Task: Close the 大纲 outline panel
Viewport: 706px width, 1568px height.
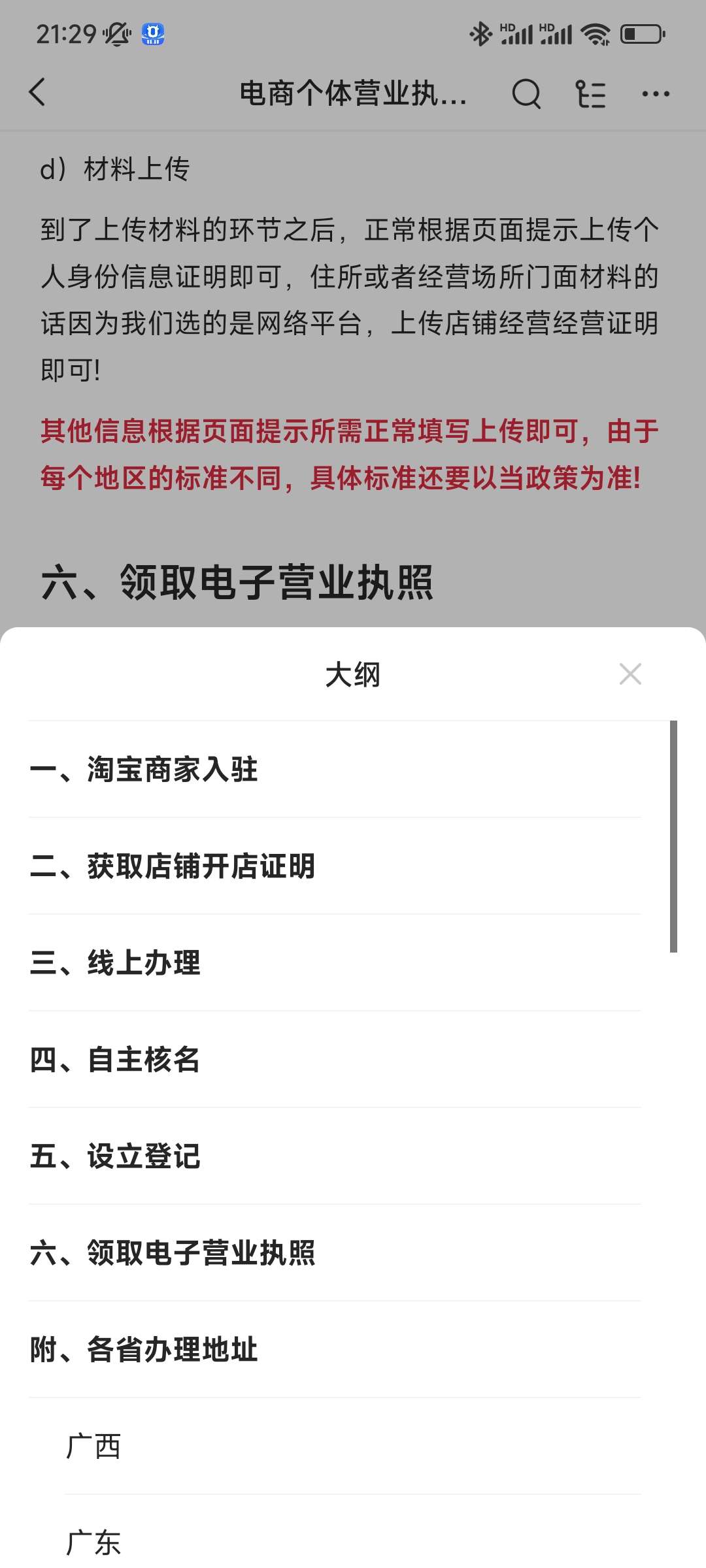Action: point(630,674)
